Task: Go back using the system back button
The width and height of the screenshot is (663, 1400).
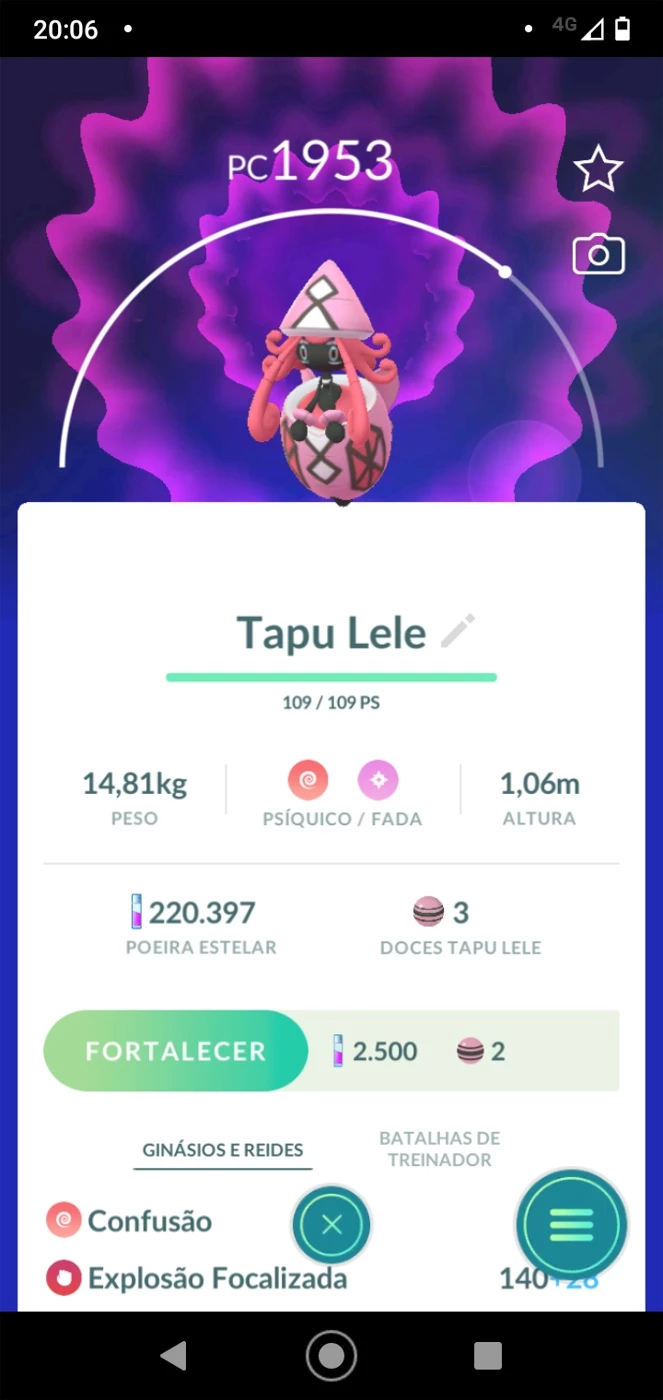Action: coord(174,1355)
